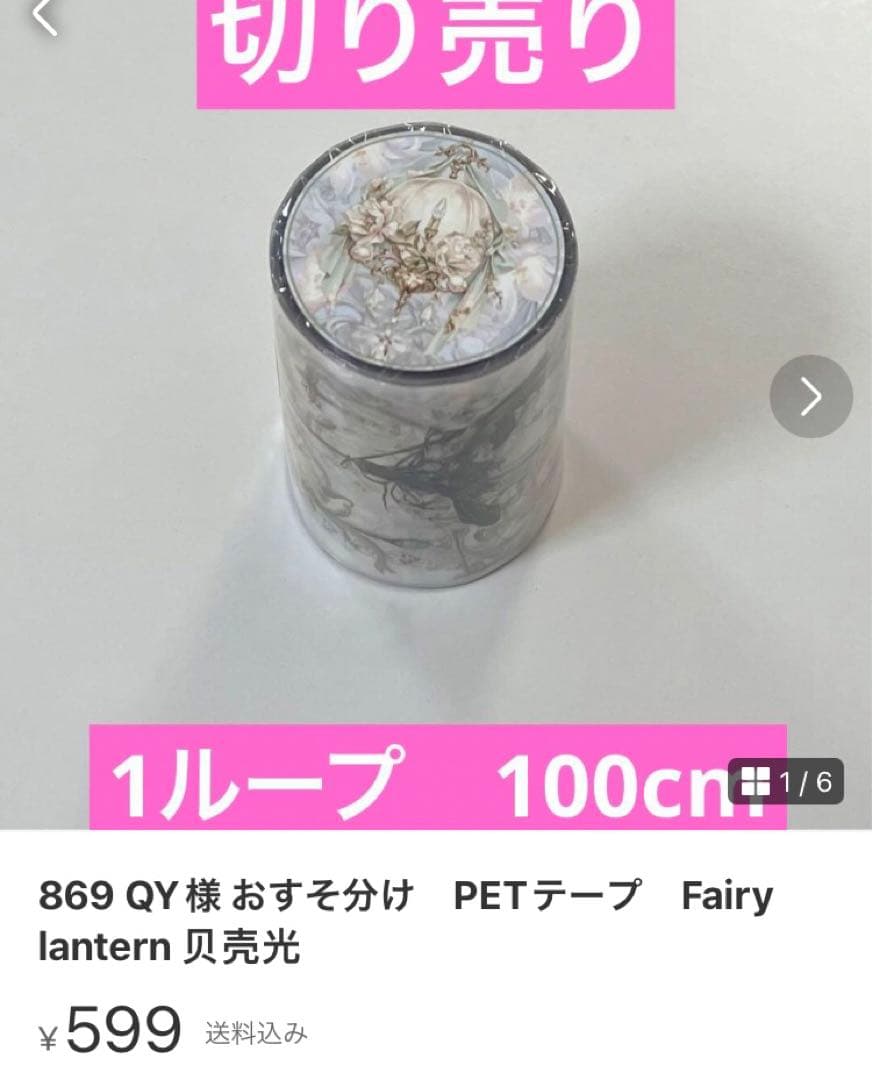
Task: Open the 1 / 6 photo grid view
Action: [786, 781]
